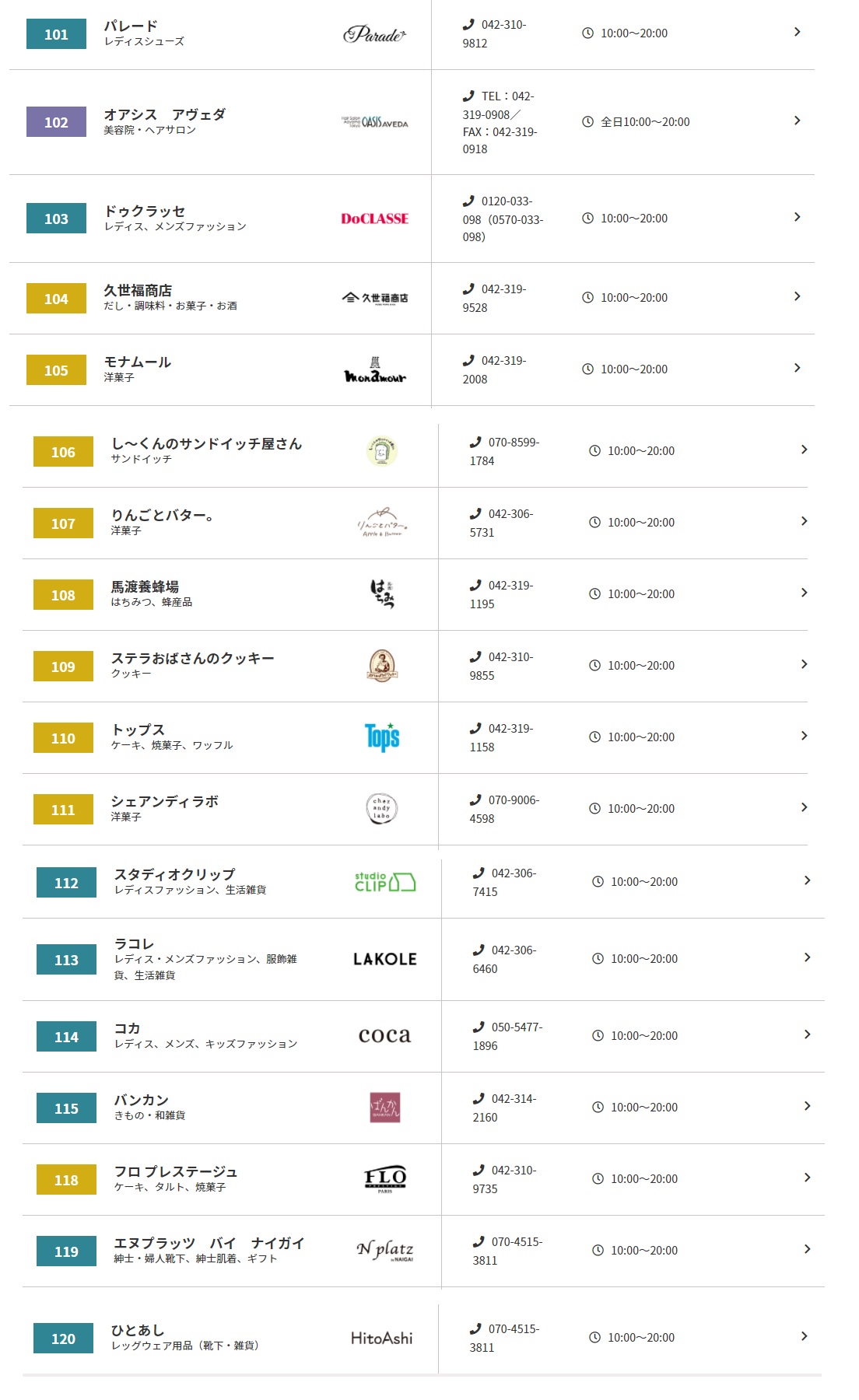Open the コカ fashion store listing
859x1400 pixels.
click(x=423, y=1037)
